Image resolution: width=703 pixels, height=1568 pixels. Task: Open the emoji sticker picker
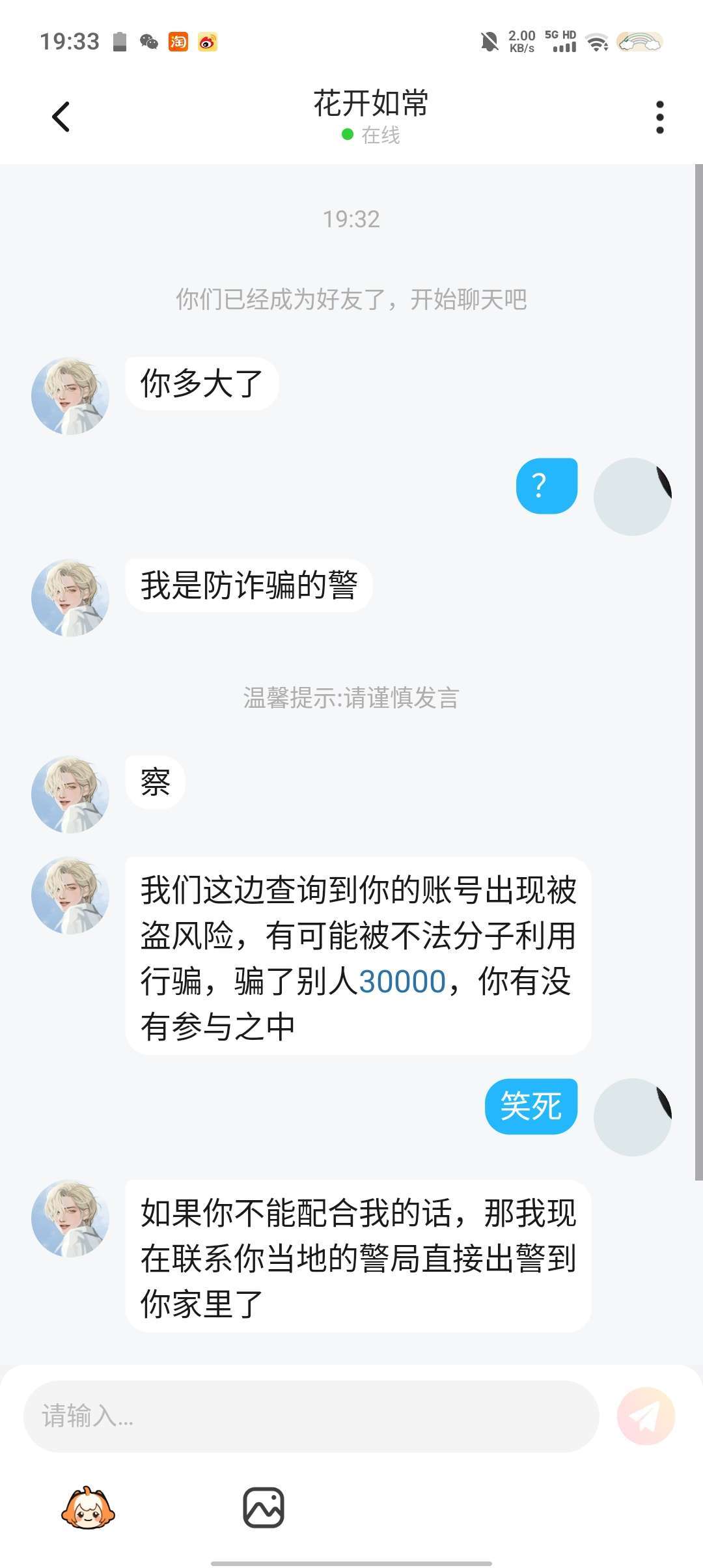88,1507
